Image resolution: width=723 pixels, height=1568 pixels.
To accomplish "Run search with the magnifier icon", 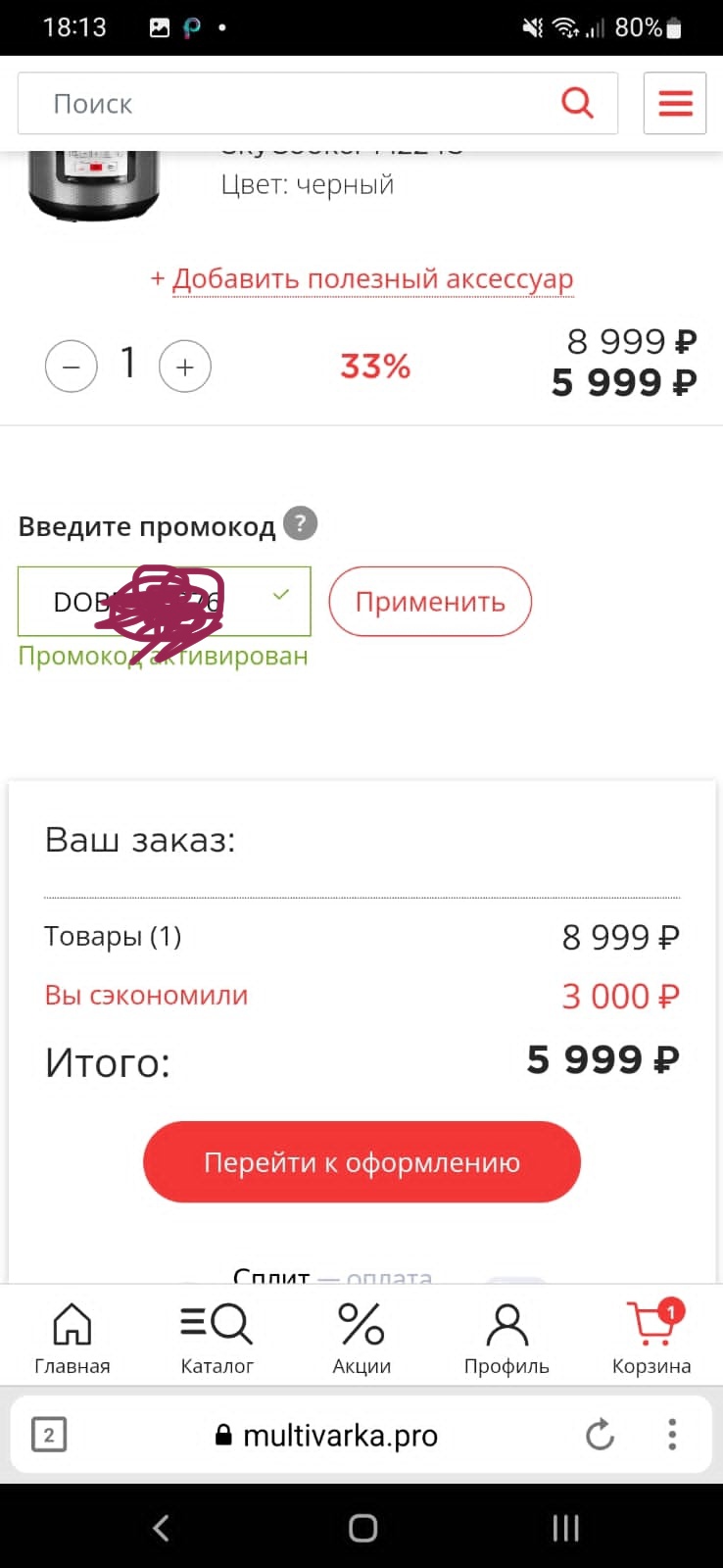I will (x=577, y=103).
